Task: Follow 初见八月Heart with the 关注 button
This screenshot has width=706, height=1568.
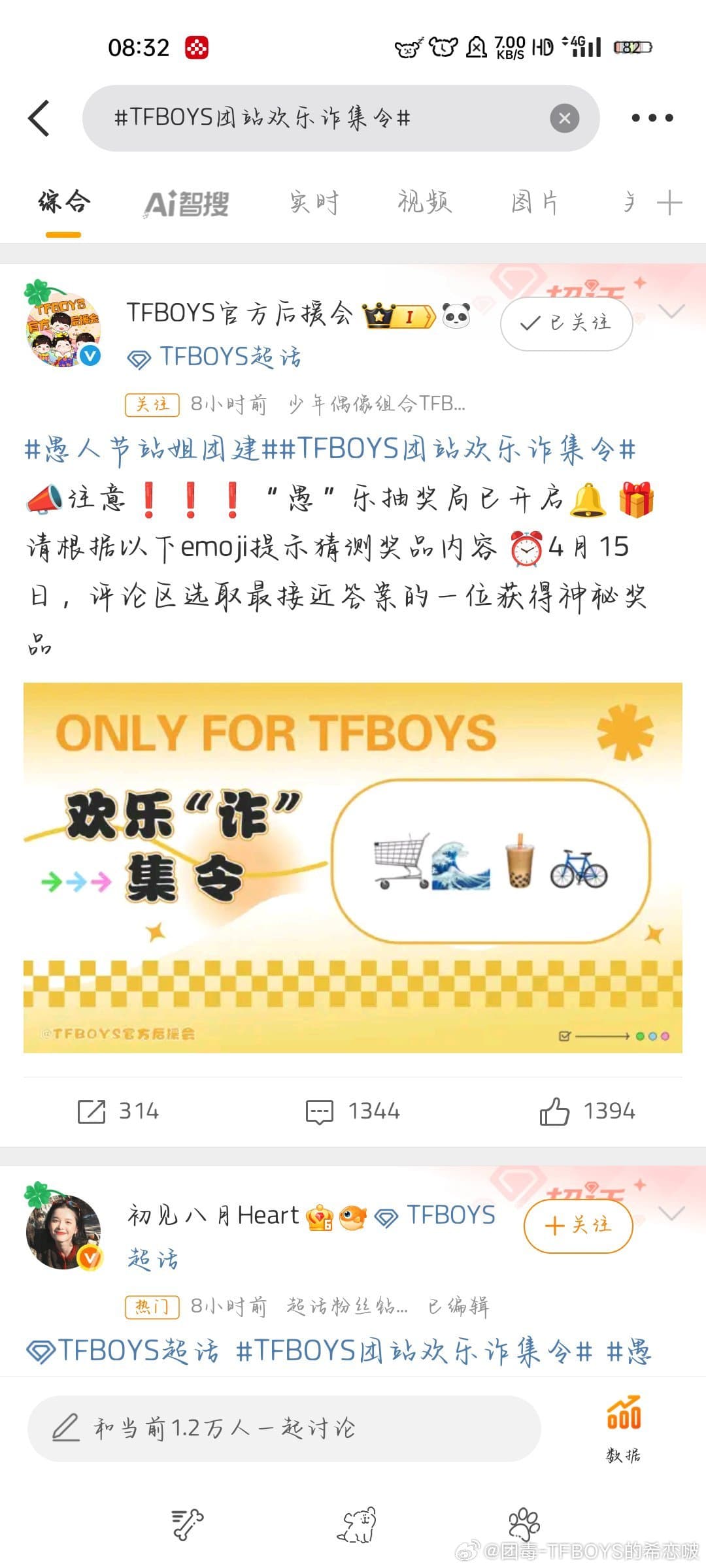Action: 578,1226
